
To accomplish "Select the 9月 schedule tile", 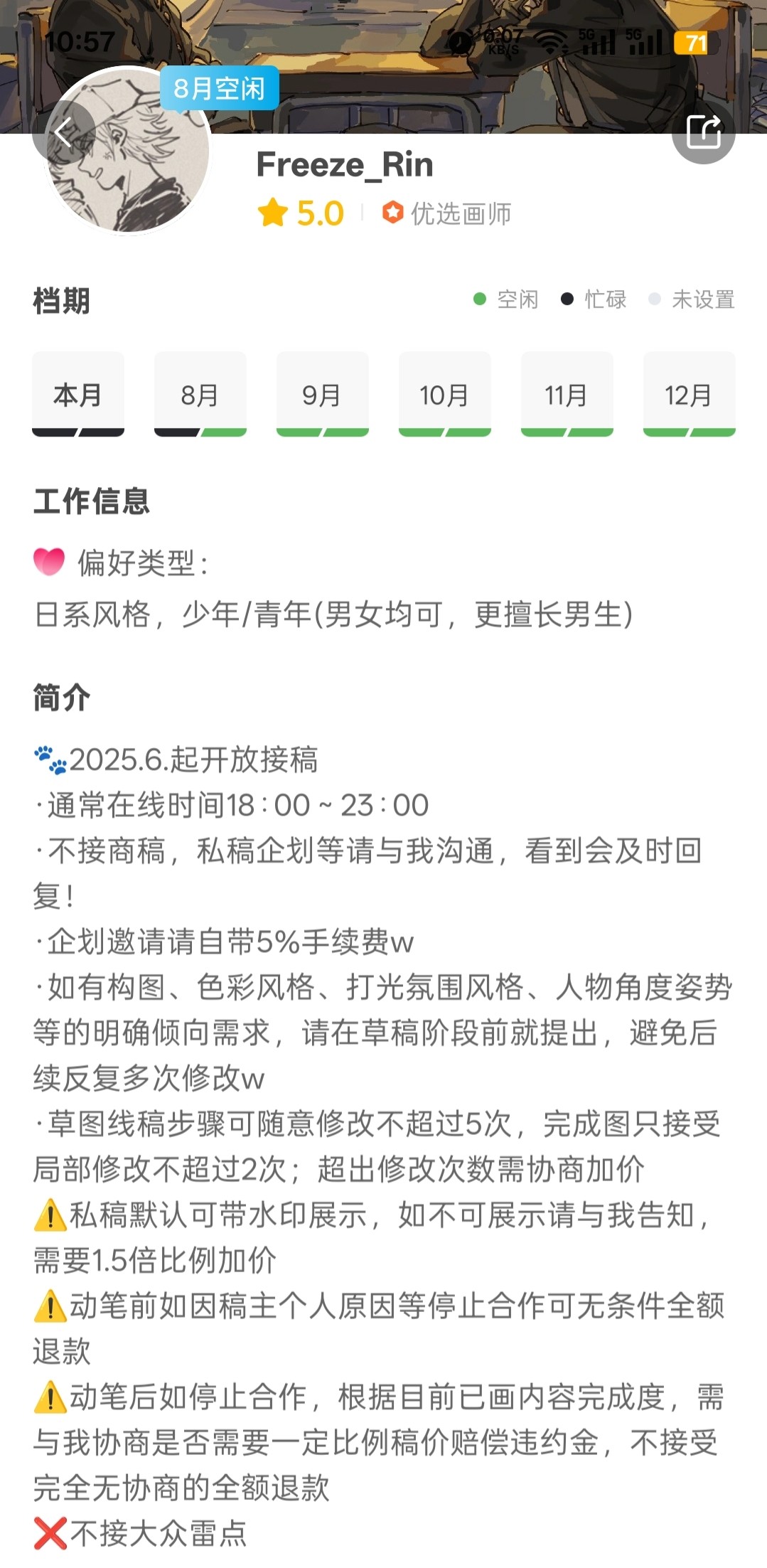I will click(323, 394).
